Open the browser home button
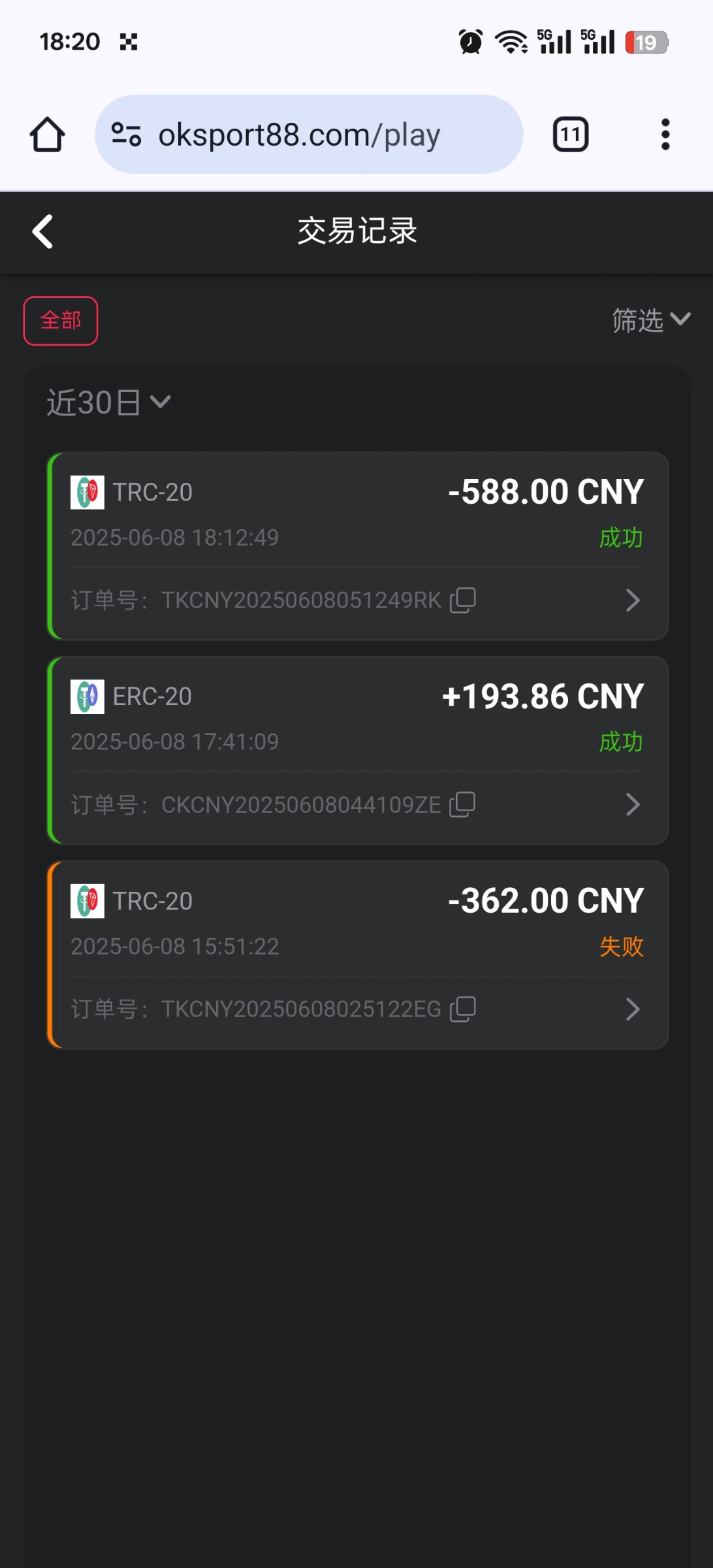The height and width of the screenshot is (1568, 713). click(x=47, y=135)
